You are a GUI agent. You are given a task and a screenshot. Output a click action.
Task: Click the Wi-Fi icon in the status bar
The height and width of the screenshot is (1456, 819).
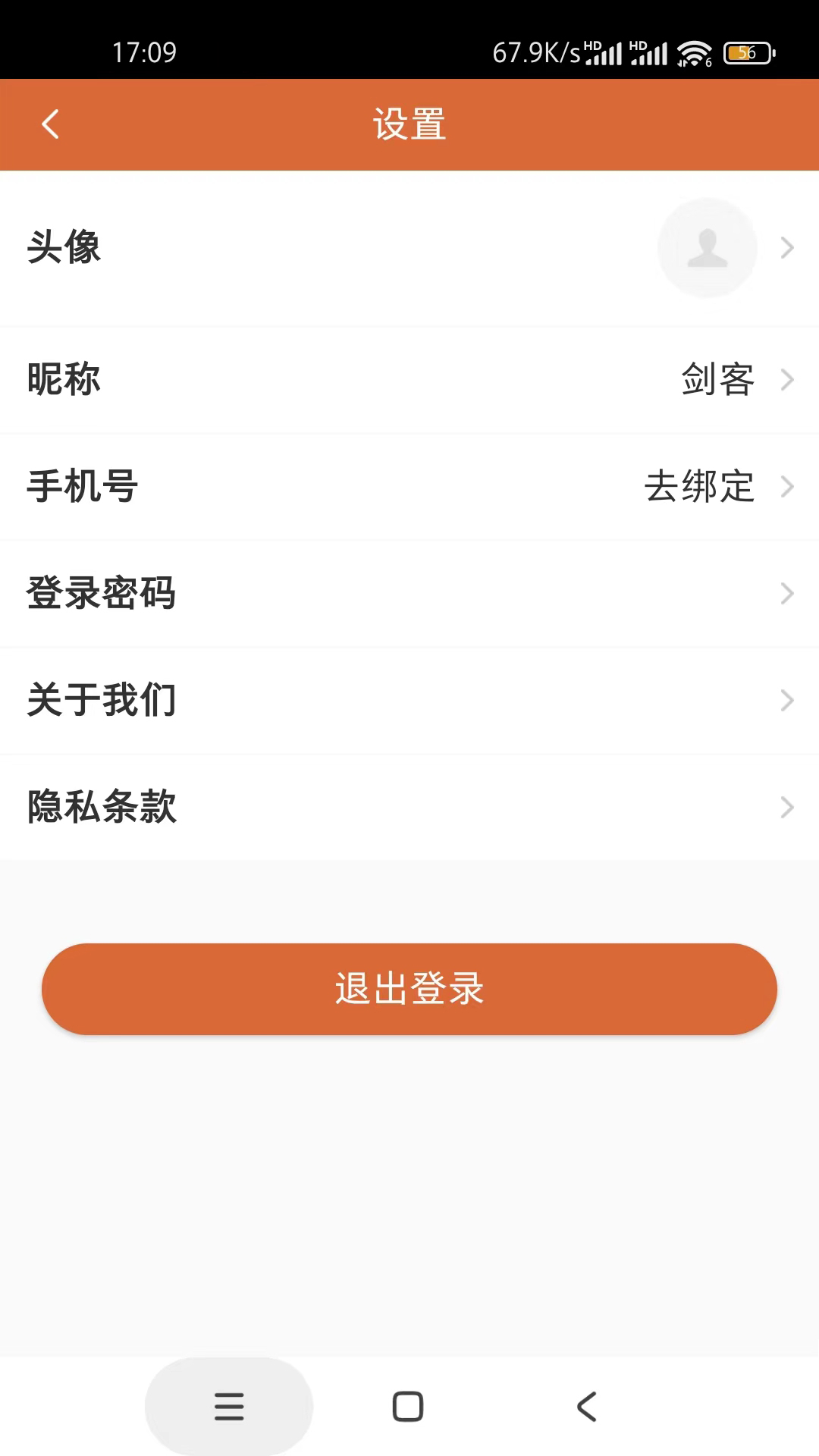tap(695, 52)
